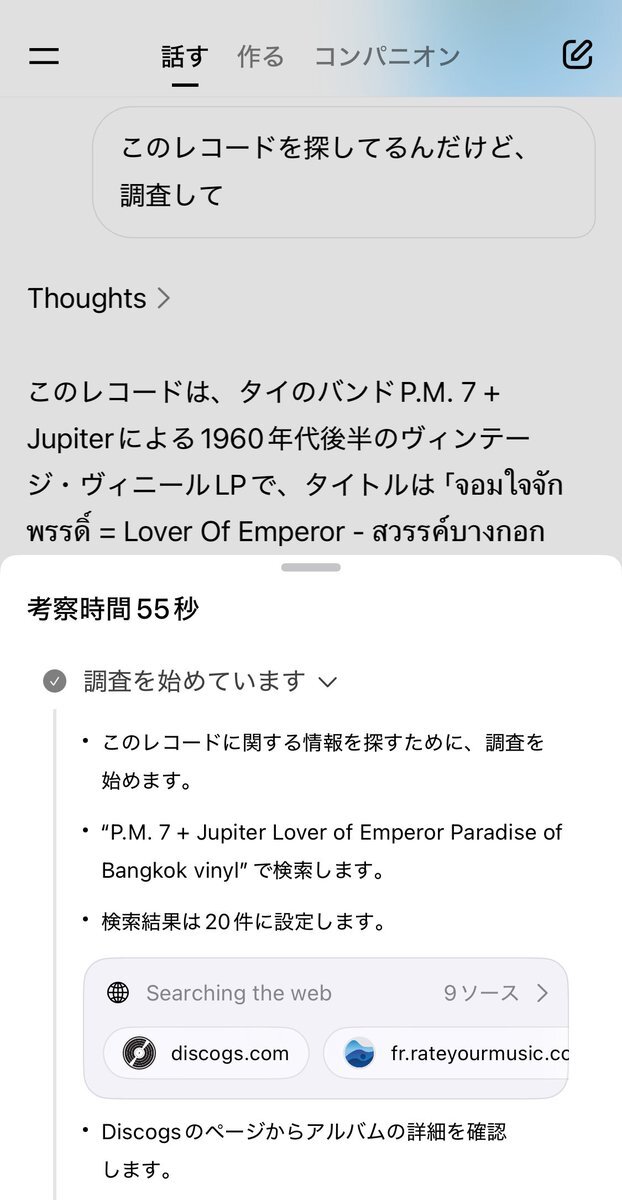This screenshot has height=1200, width=622.
Task: Switch to the 作る tab
Action: pyautogui.click(x=260, y=57)
